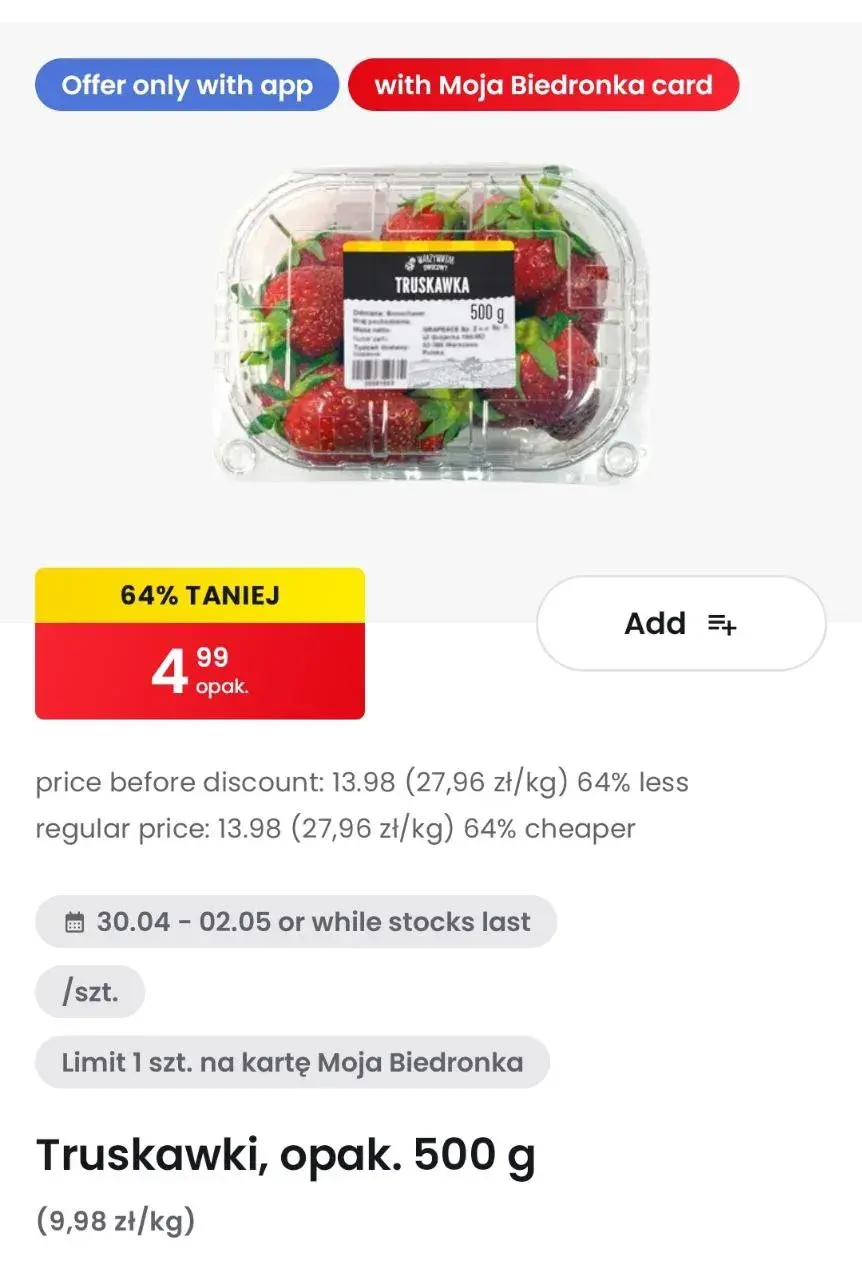This screenshot has height=1280, width=862.
Task: Open the strawberry product photo
Action: (430, 325)
